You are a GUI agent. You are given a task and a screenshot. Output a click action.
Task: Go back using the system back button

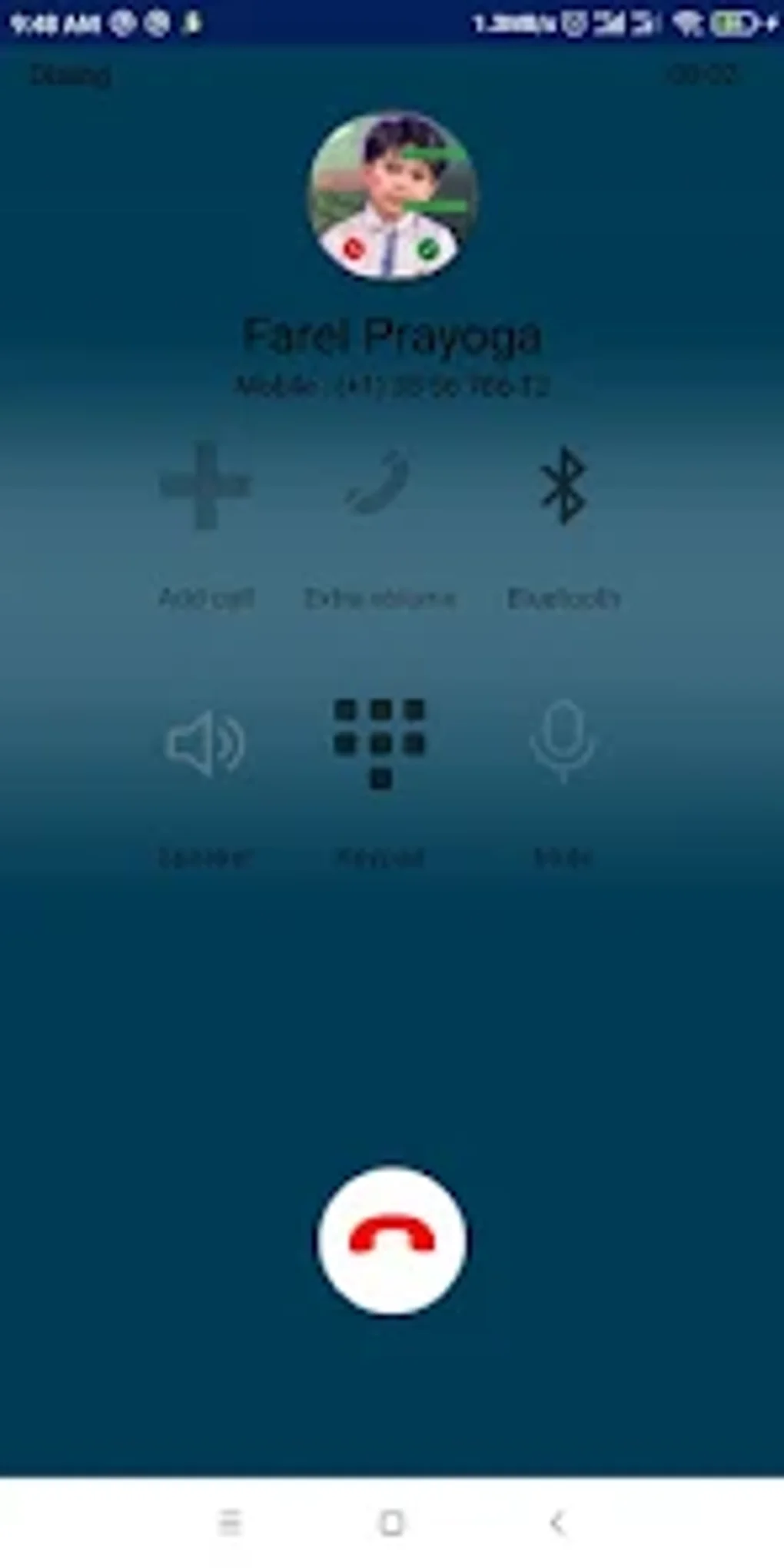click(557, 1522)
